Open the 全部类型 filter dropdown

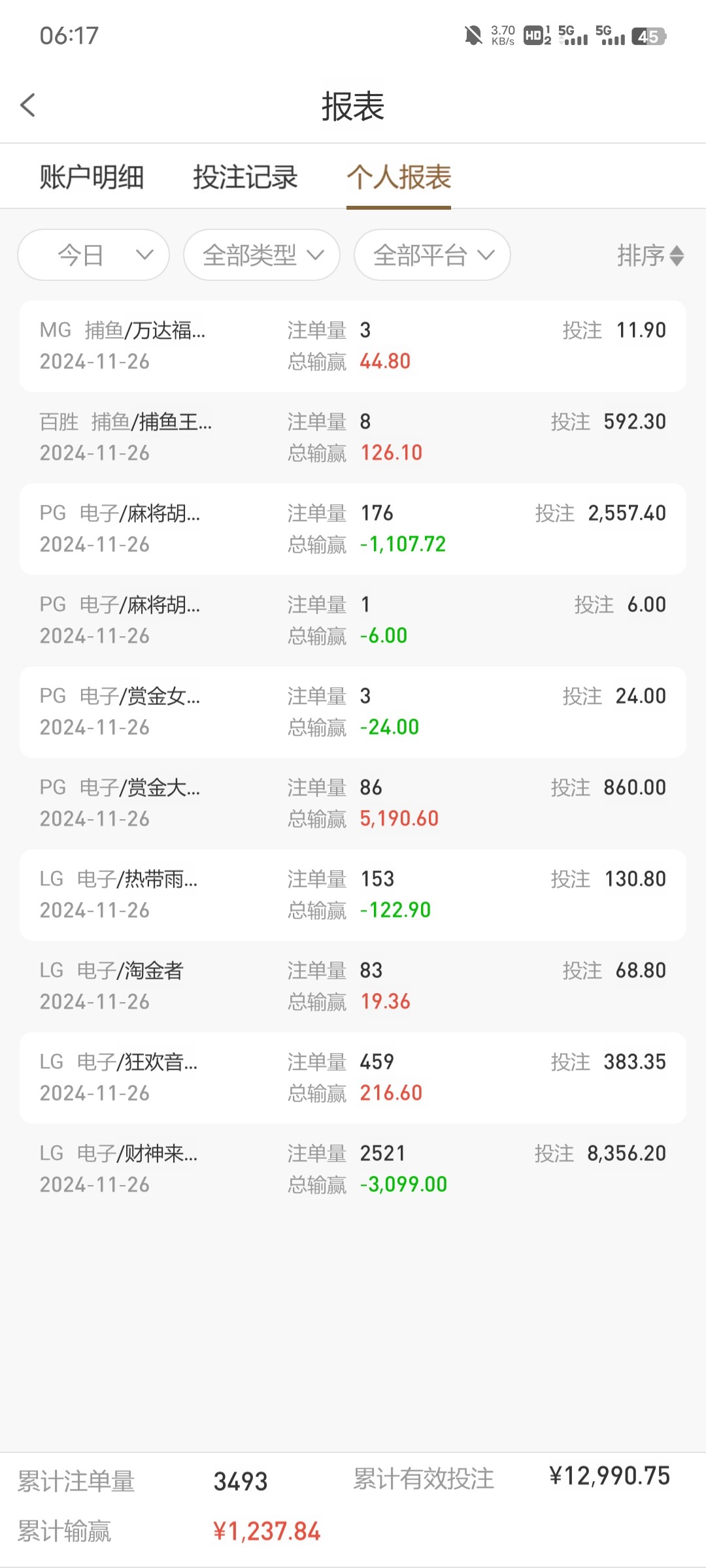[x=261, y=255]
